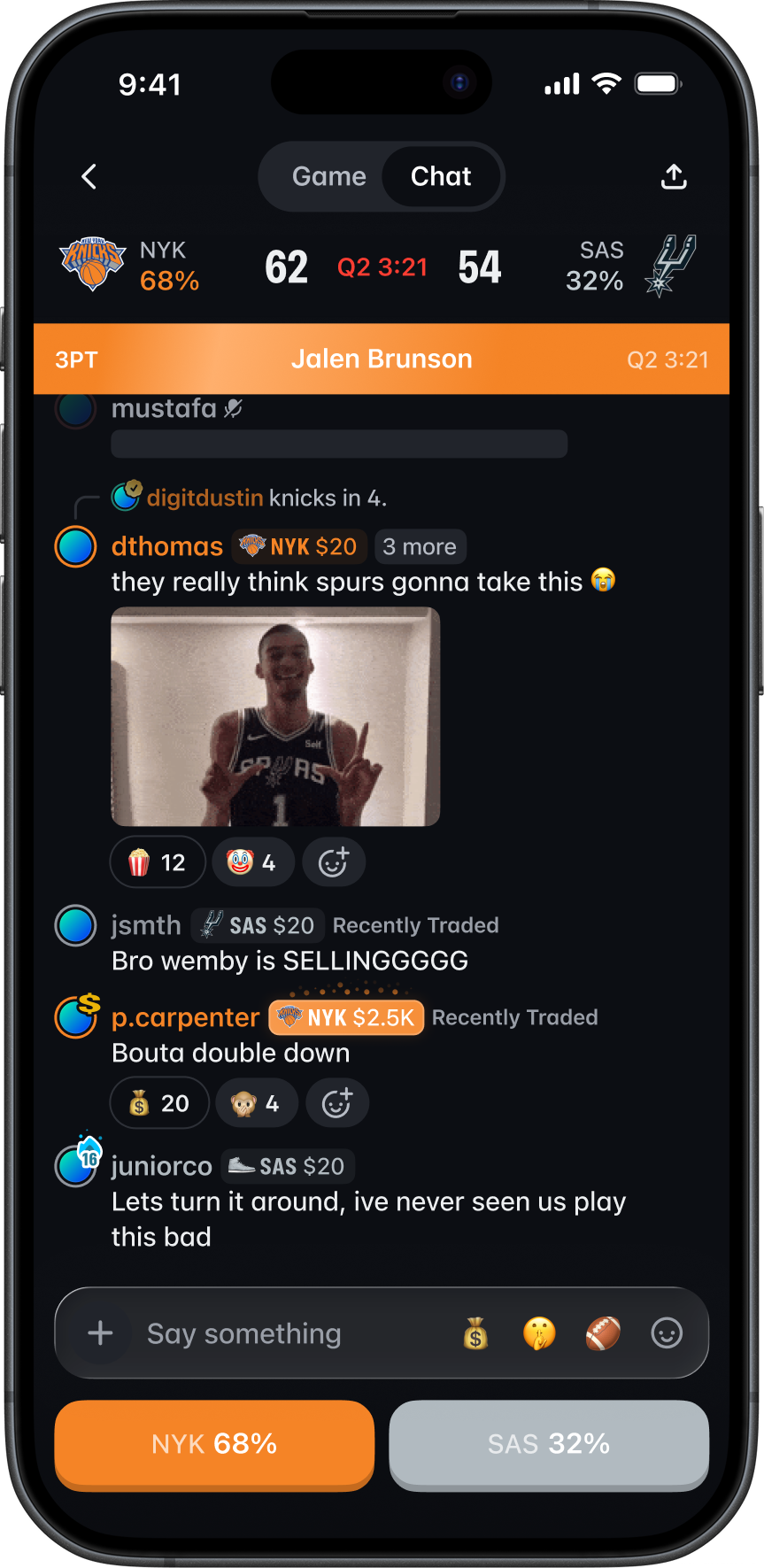764x1568 pixels.
Task: Share this game via the share icon
Action: pyautogui.click(x=674, y=177)
